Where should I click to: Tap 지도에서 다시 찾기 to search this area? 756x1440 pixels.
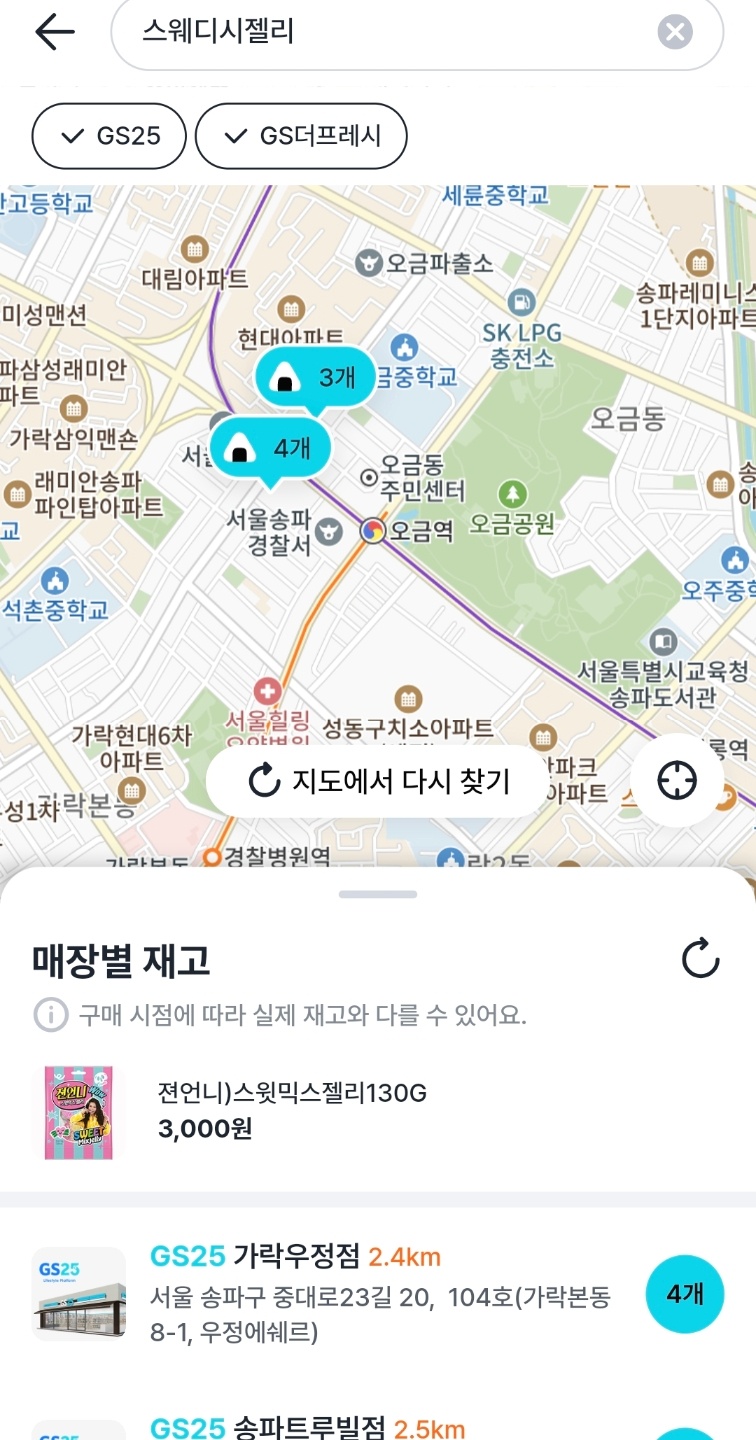click(x=378, y=782)
